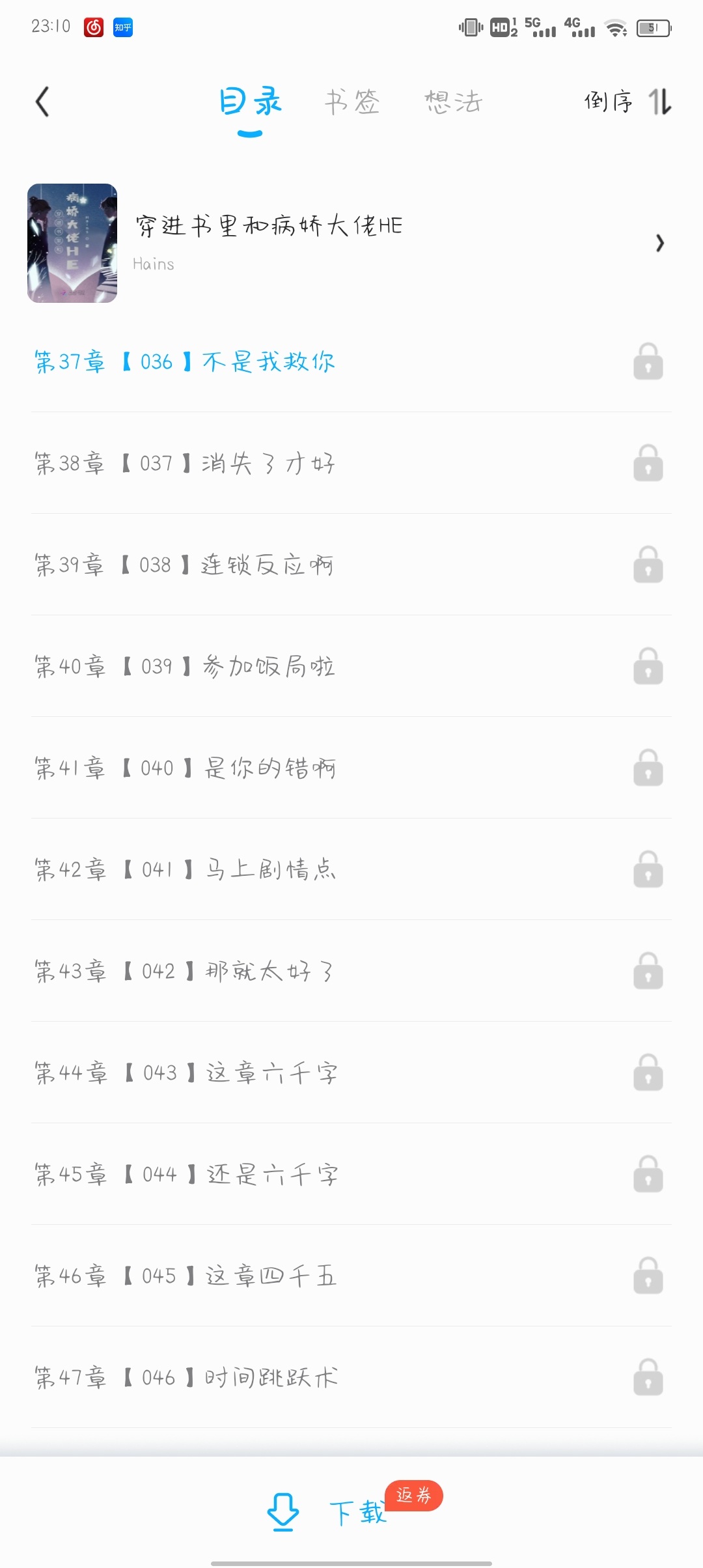Open book details for 穿进书里和病娇大佬HE
The height and width of the screenshot is (1568, 703).
coord(351,243)
